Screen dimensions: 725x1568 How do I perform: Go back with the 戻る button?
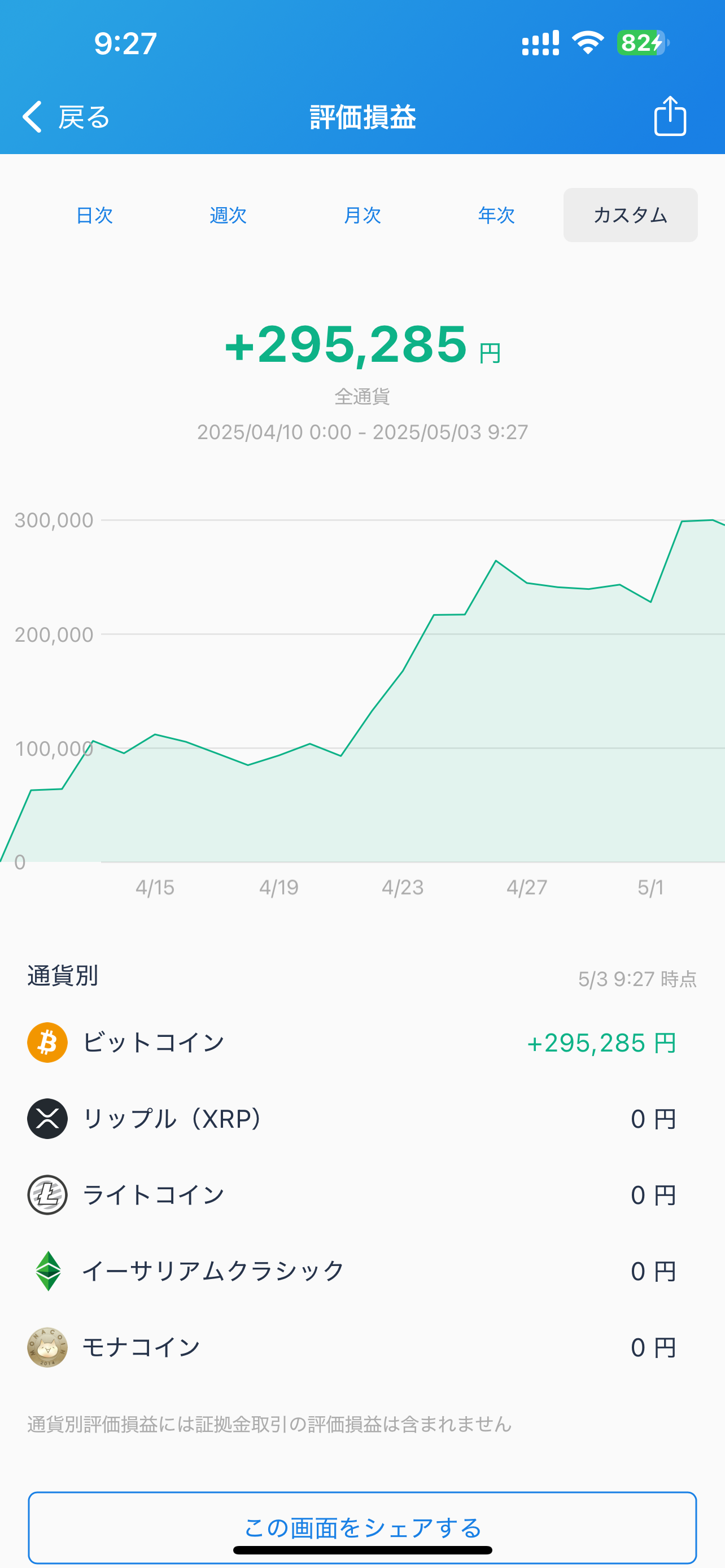65,116
